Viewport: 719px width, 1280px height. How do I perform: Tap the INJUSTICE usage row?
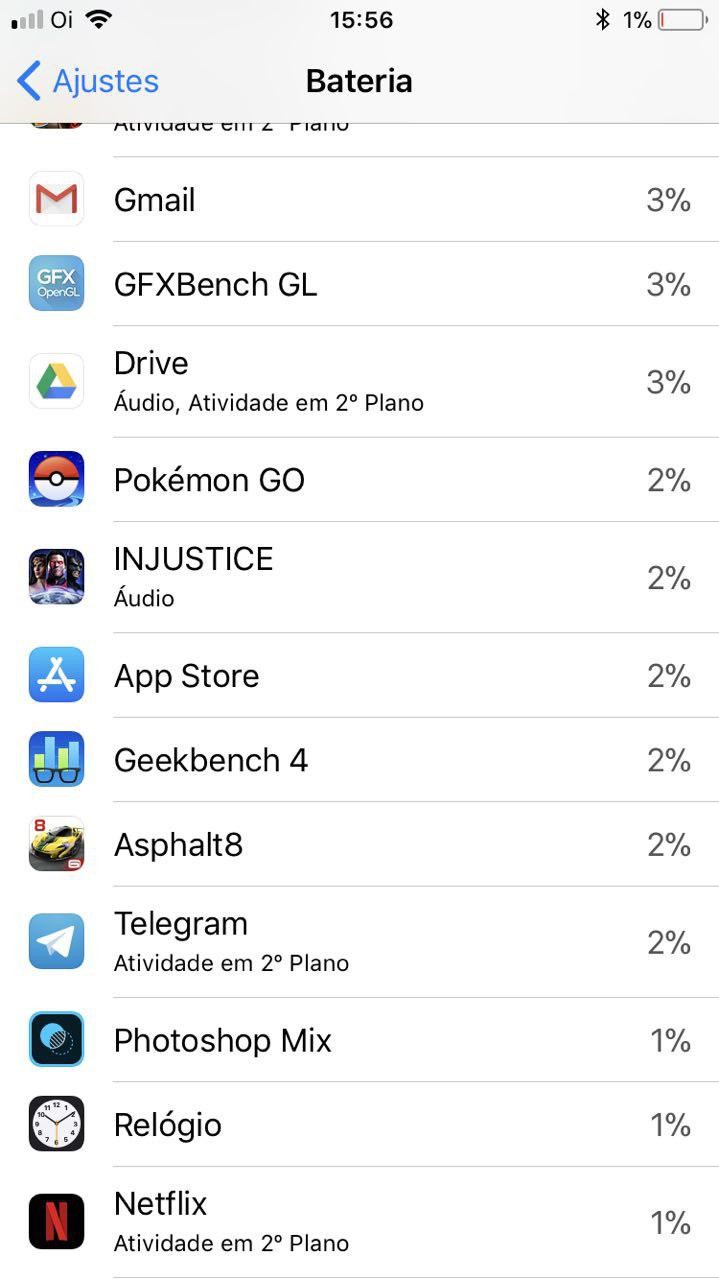[360, 577]
